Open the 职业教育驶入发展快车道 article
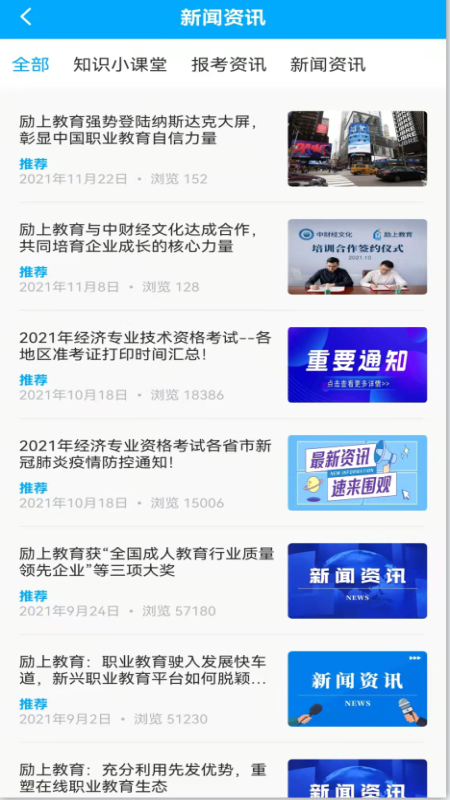Screen dimensions: 450x800 pos(223,689)
